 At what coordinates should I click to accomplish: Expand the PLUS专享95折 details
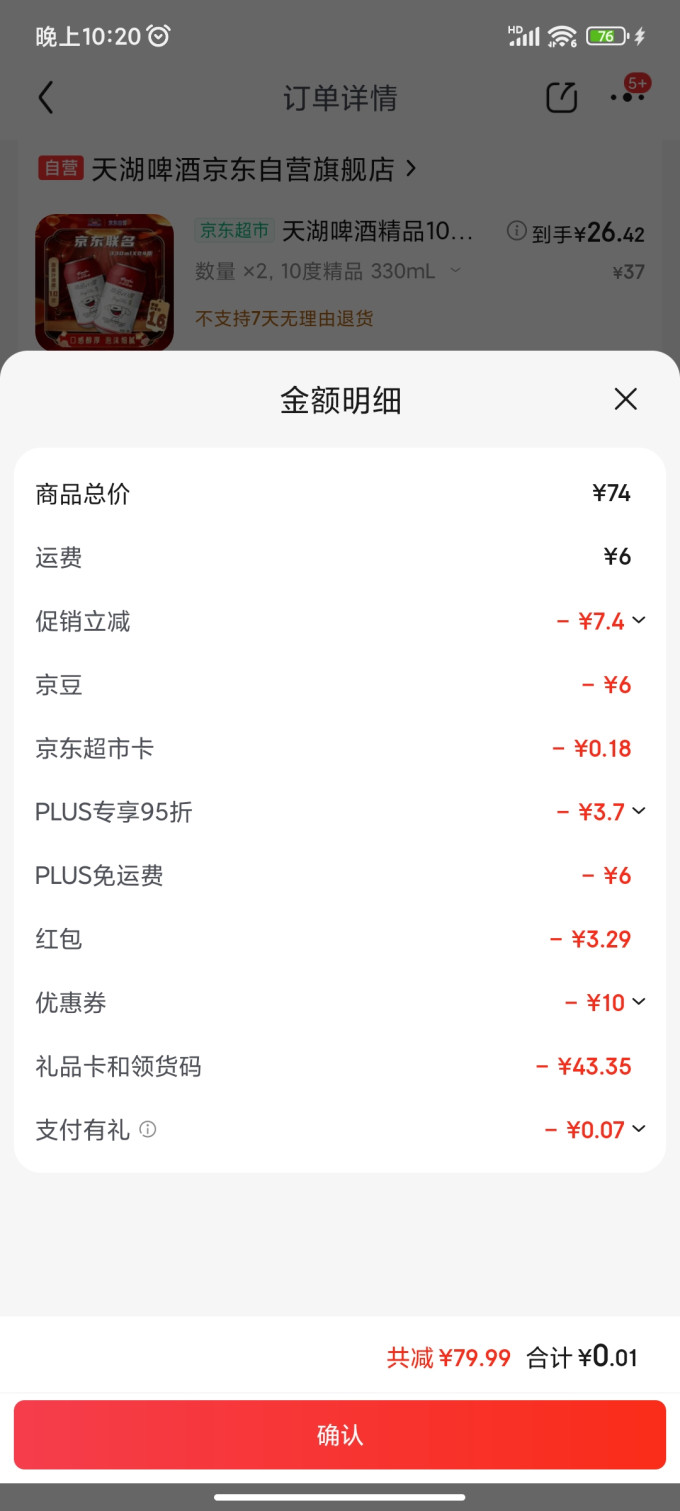[x=639, y=811]
